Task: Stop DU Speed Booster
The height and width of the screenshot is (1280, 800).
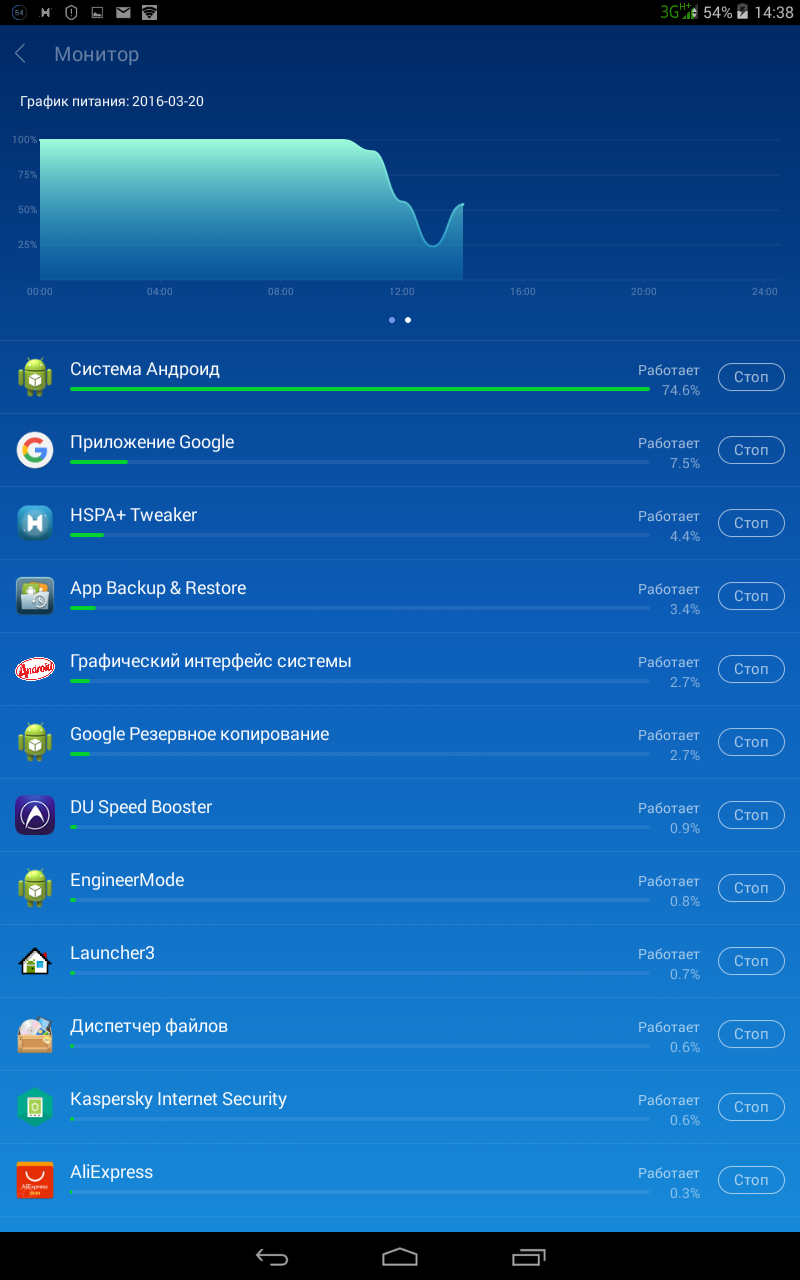Action: pyautogui.click(x=751, y=815)
